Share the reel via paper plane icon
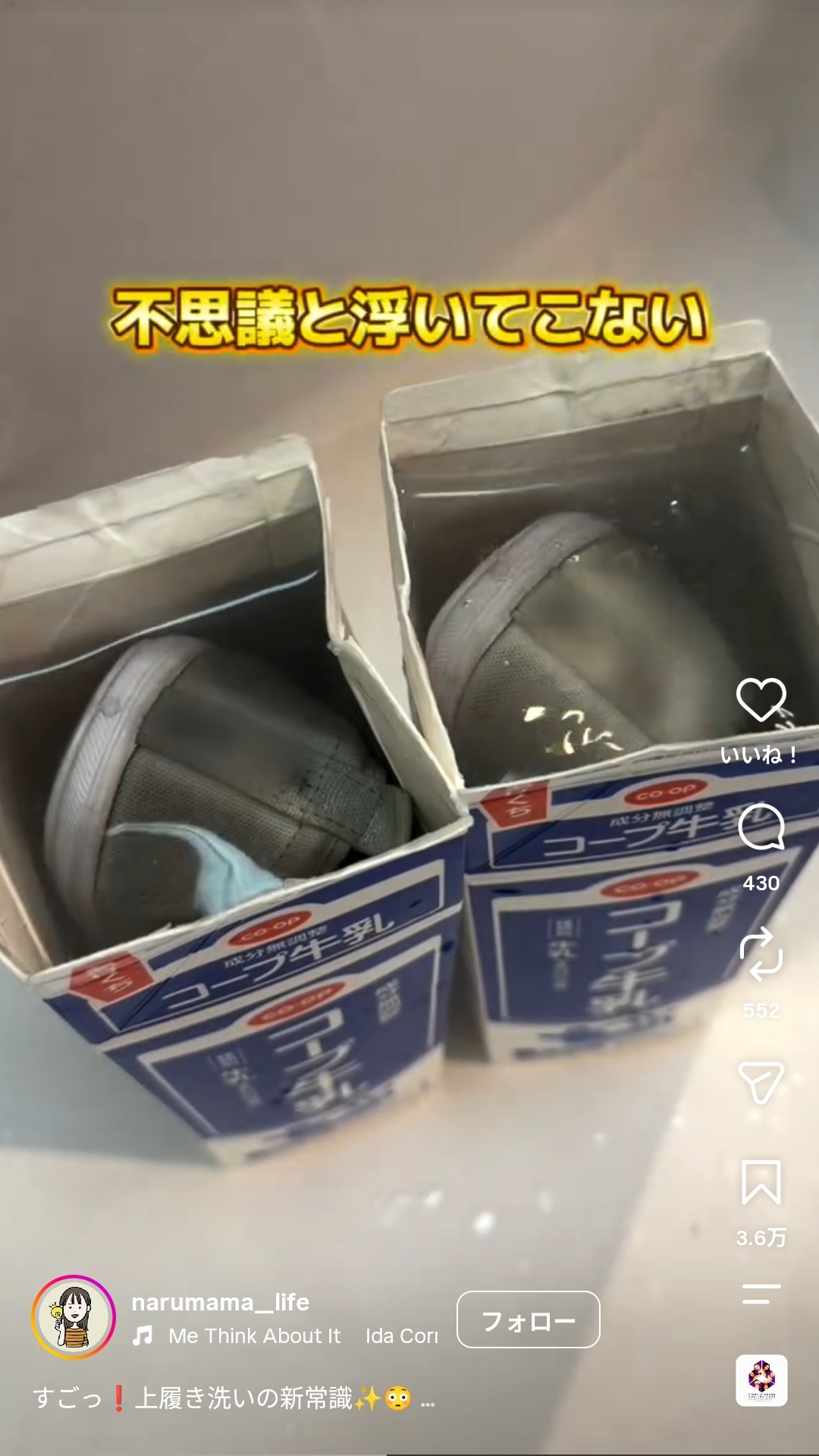This screenshot has height=1456, width=819. [x=761, y=1082]
